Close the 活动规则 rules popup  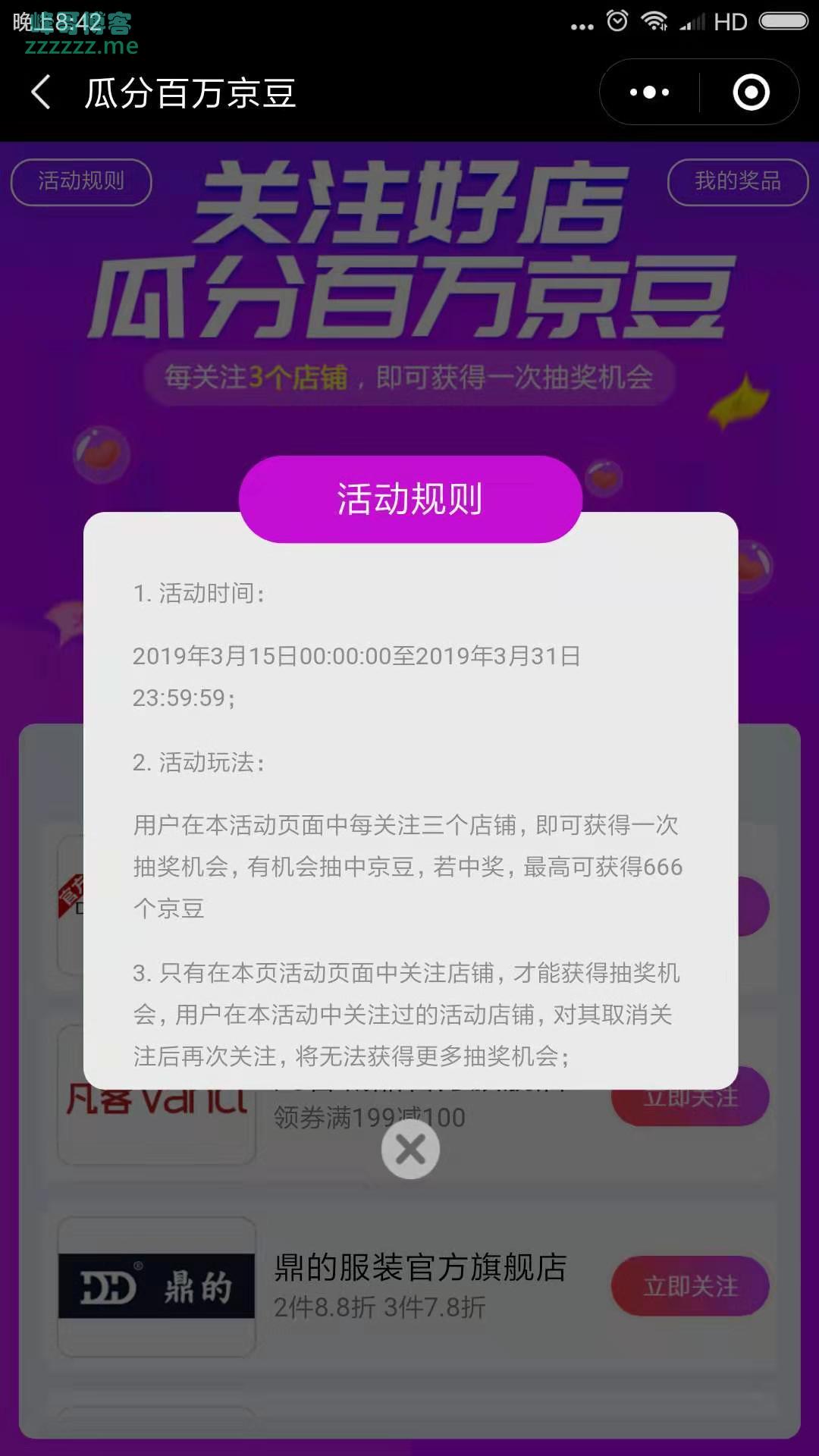[x=410, y=1150]
